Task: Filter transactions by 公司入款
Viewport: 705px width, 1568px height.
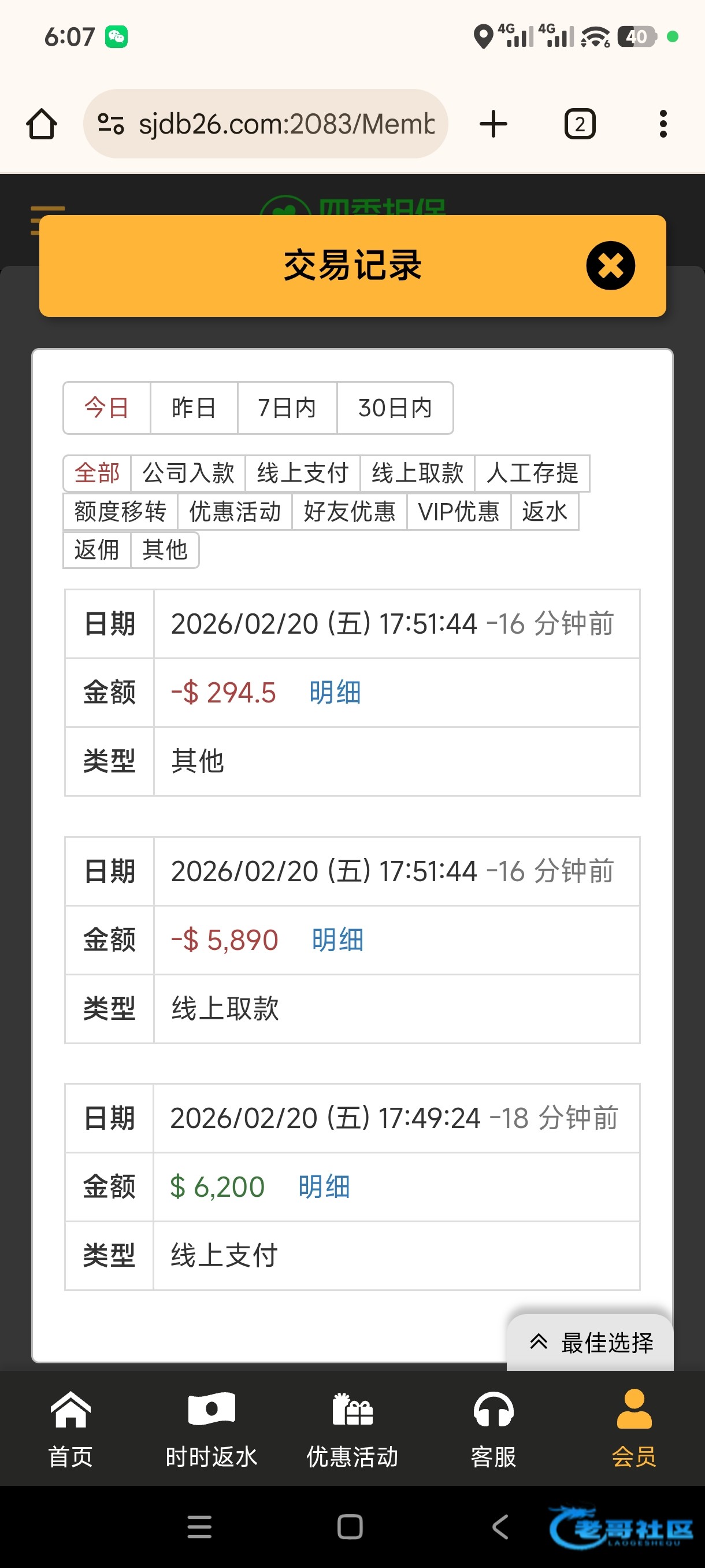Action: (188, 473)
